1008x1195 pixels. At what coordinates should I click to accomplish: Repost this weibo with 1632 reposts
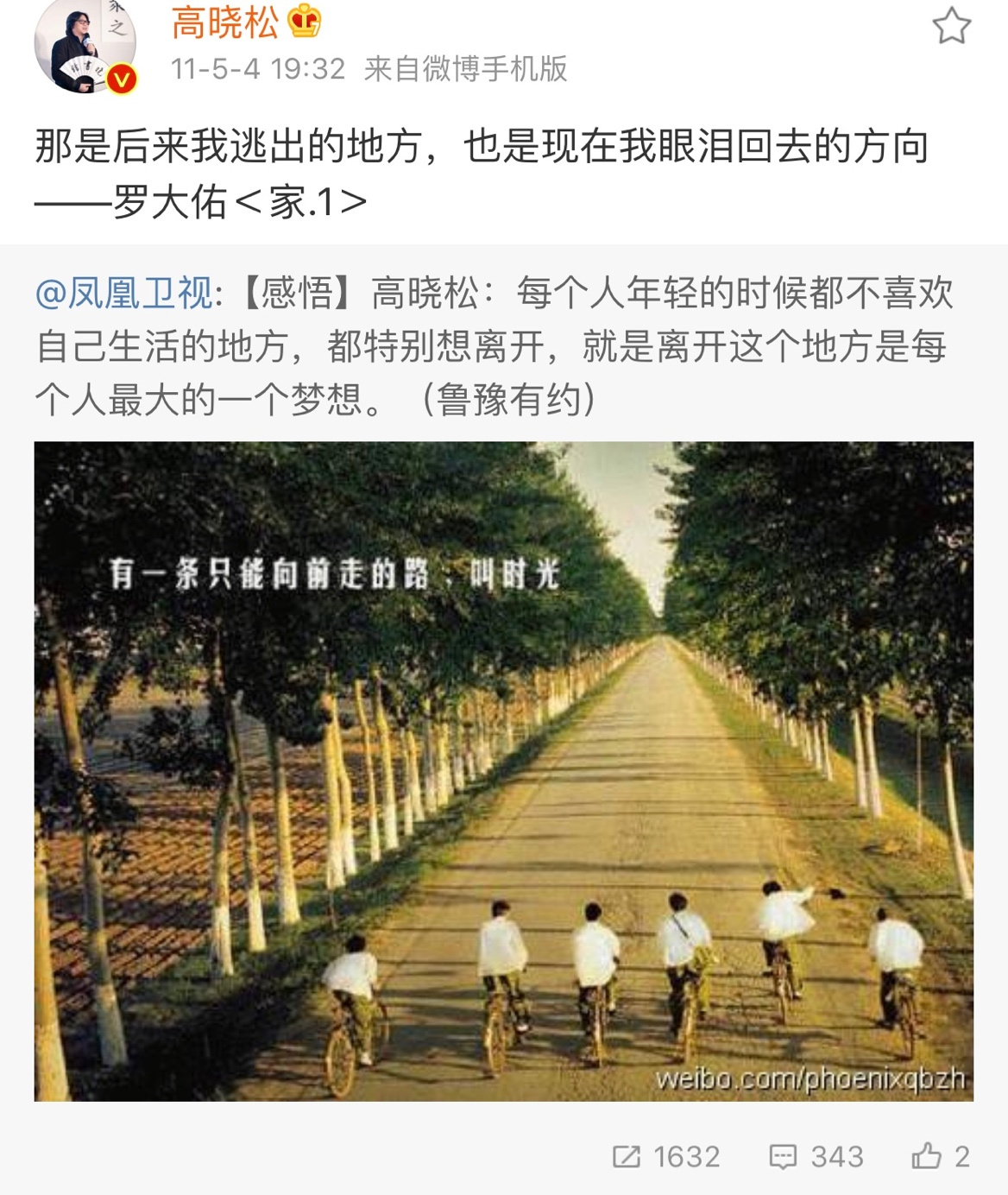(x=665, y=1155)
